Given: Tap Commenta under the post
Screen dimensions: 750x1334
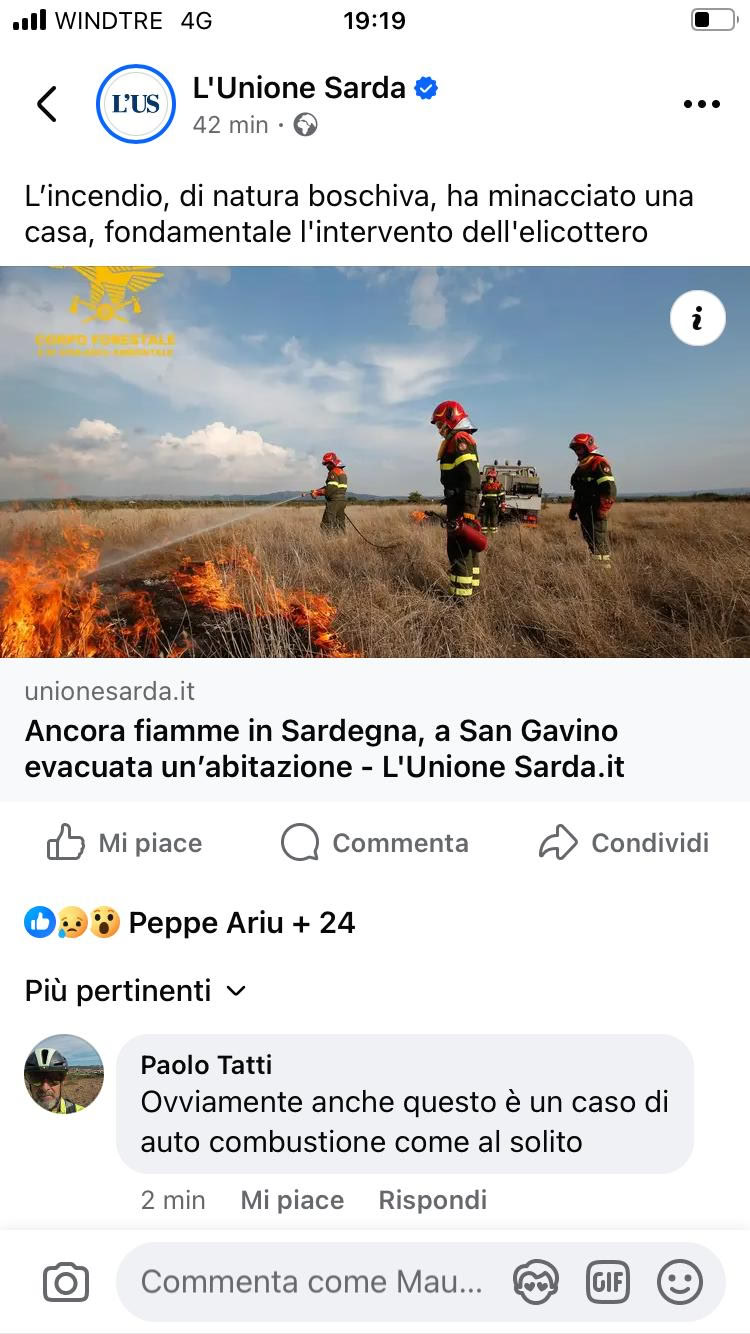Looking at the screenshot, I should (x=375, y=843).
